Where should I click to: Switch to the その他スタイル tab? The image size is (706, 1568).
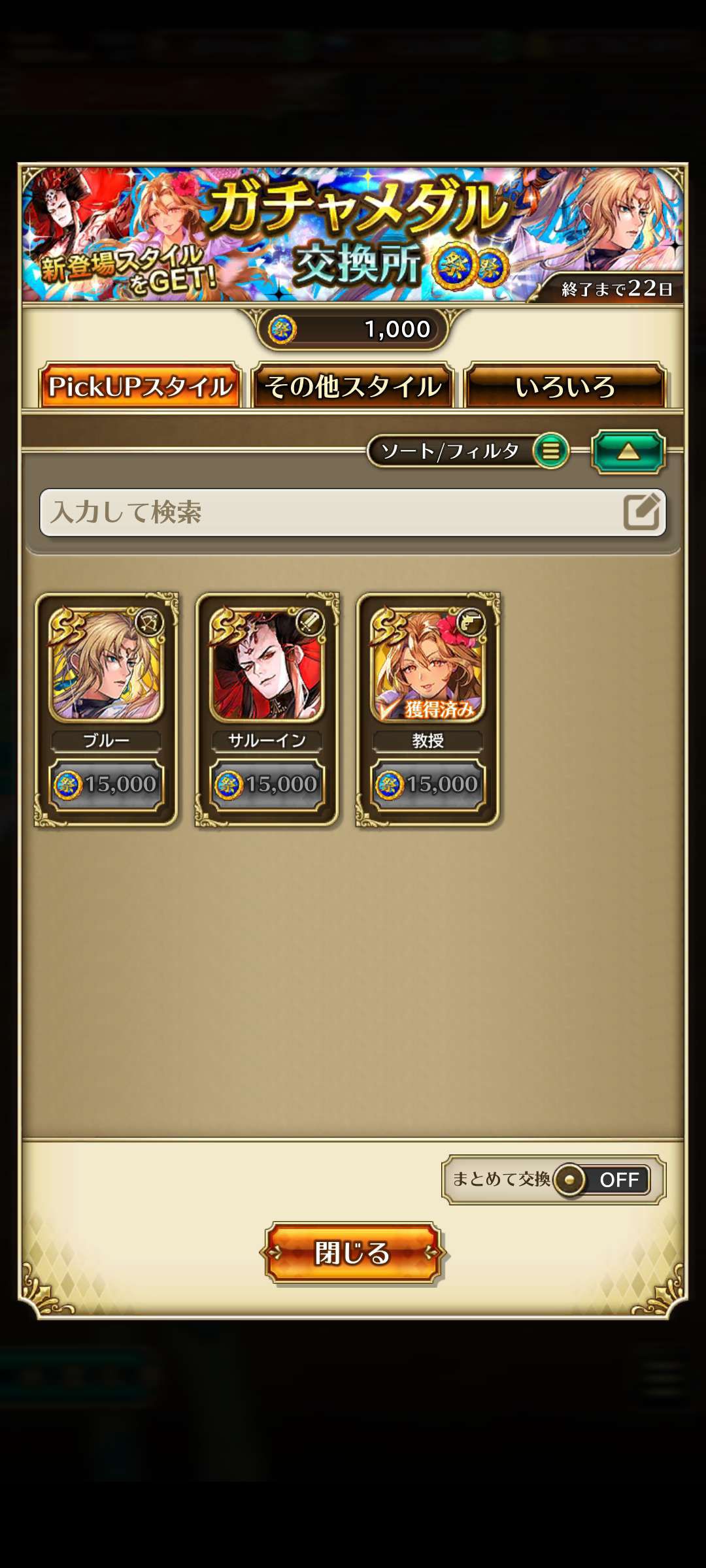pyautogui.click(x=353, y=387)
